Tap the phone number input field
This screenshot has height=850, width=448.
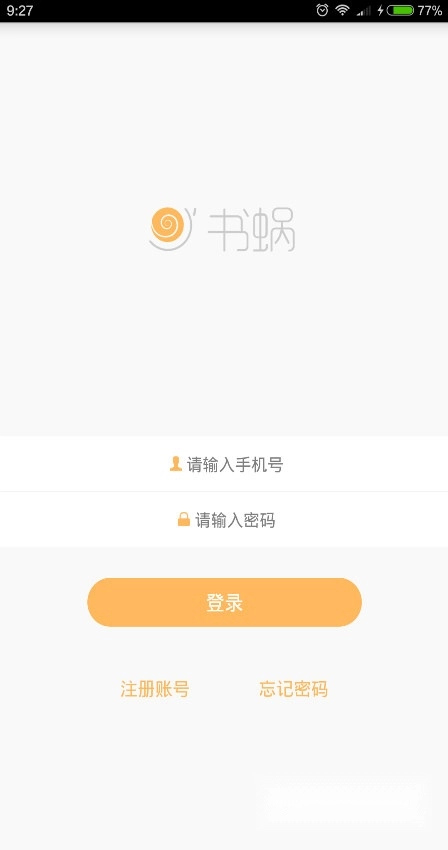(x=224, y=464)
